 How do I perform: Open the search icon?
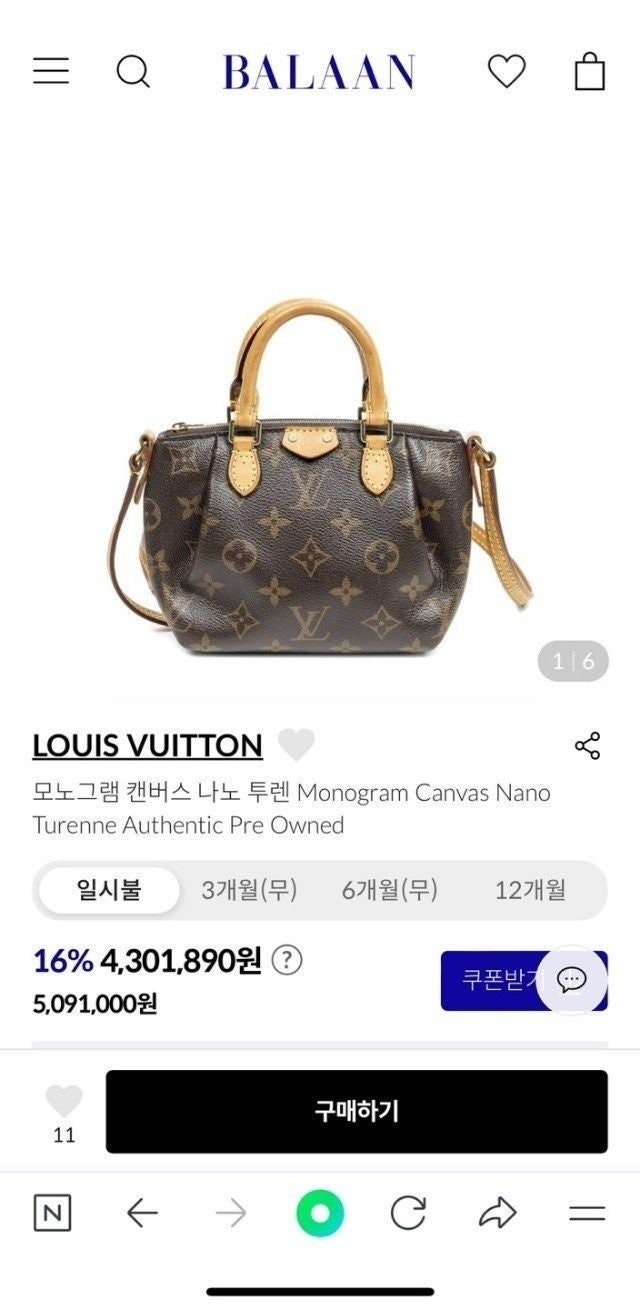click(x=133, y=71)
